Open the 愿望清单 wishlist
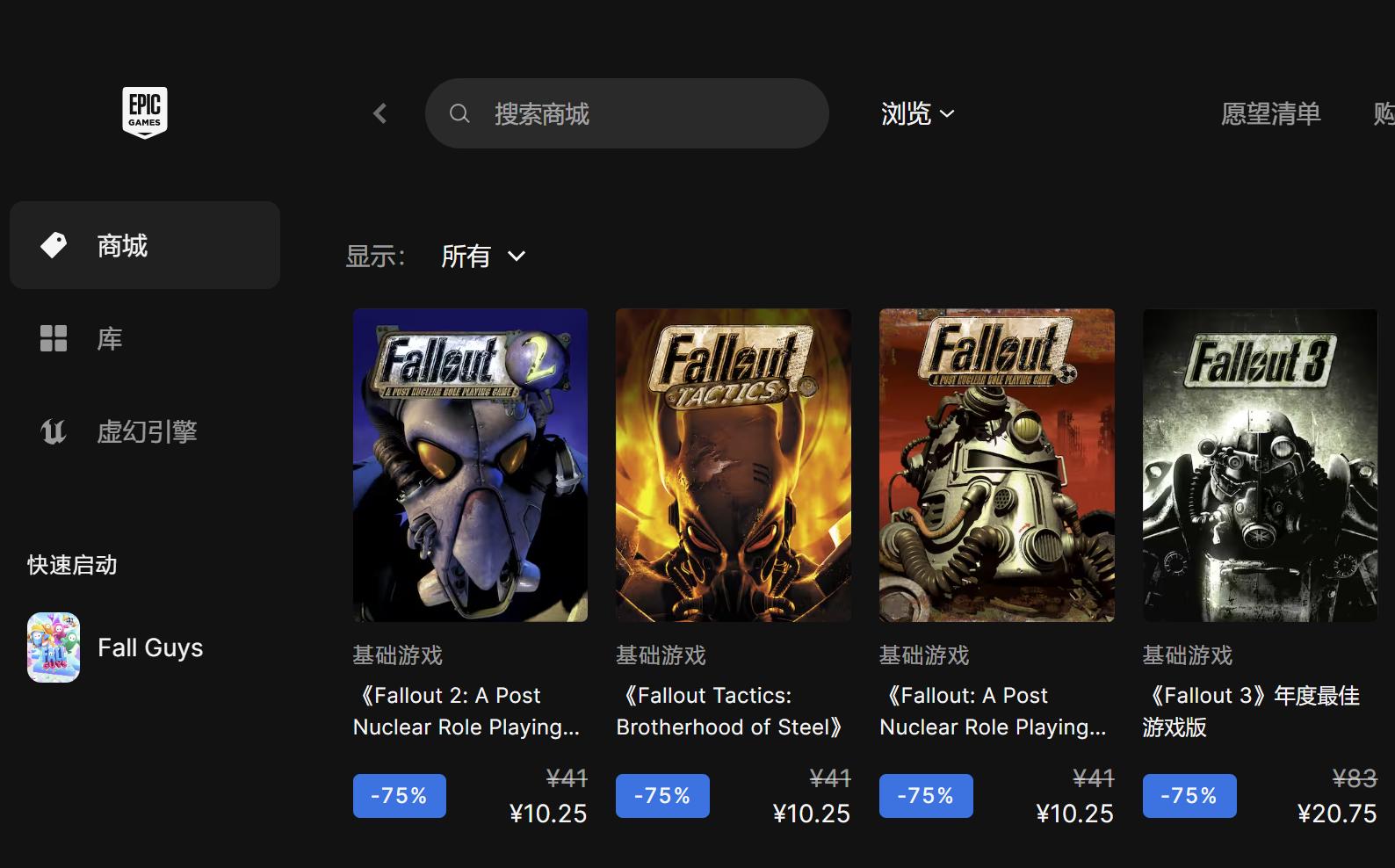 coord(1270,113)
